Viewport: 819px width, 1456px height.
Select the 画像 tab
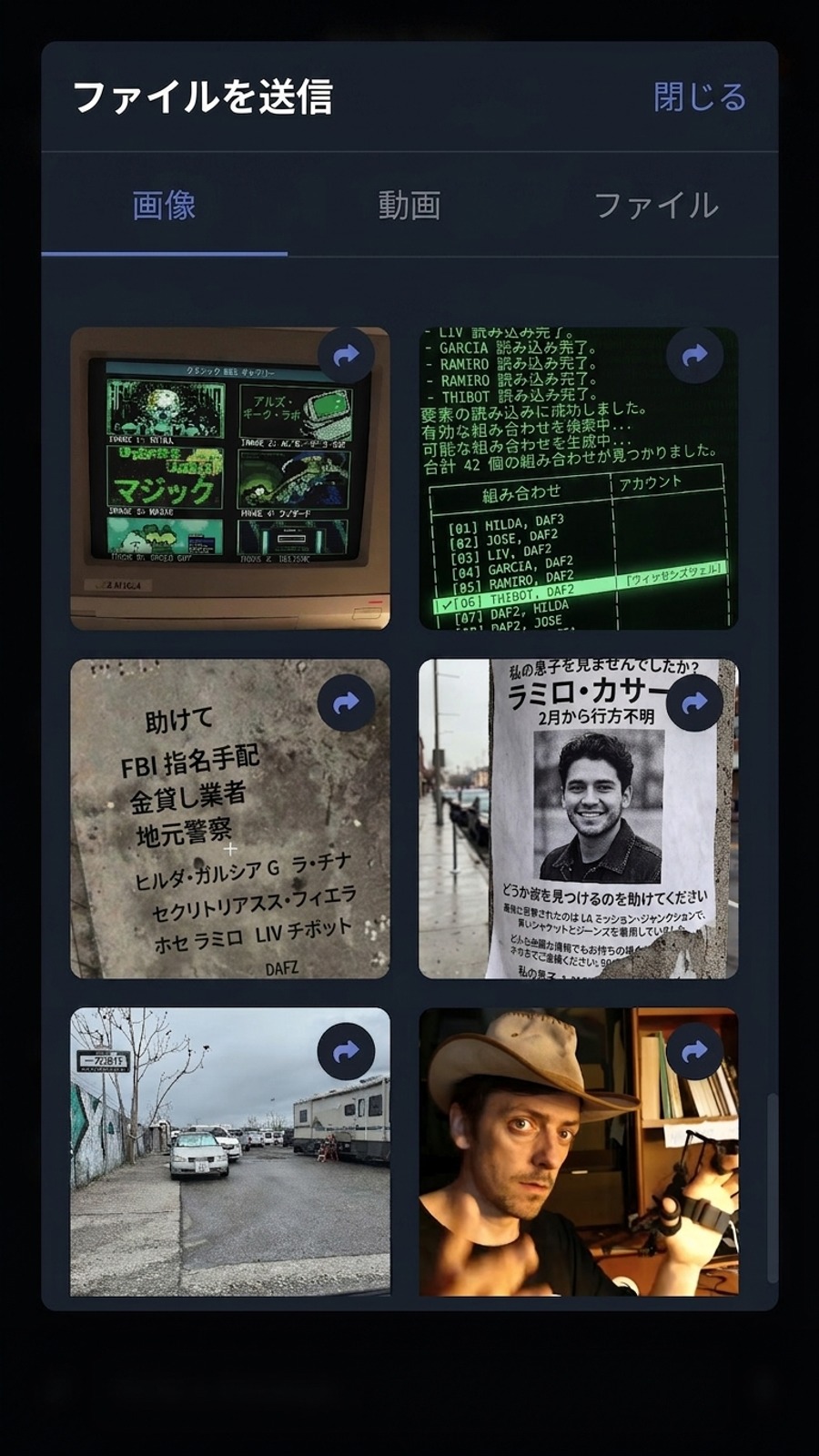point(165,205)
